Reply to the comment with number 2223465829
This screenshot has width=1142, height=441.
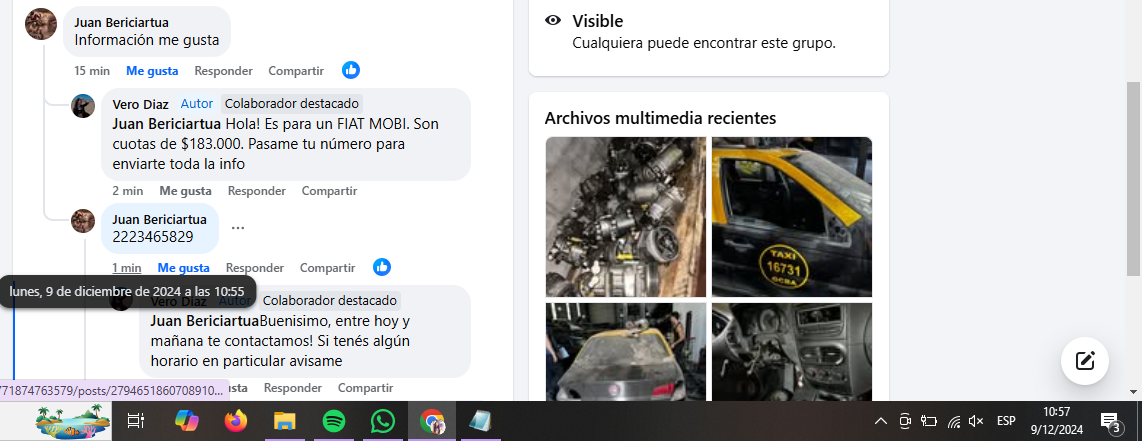[x=255, y=268]
